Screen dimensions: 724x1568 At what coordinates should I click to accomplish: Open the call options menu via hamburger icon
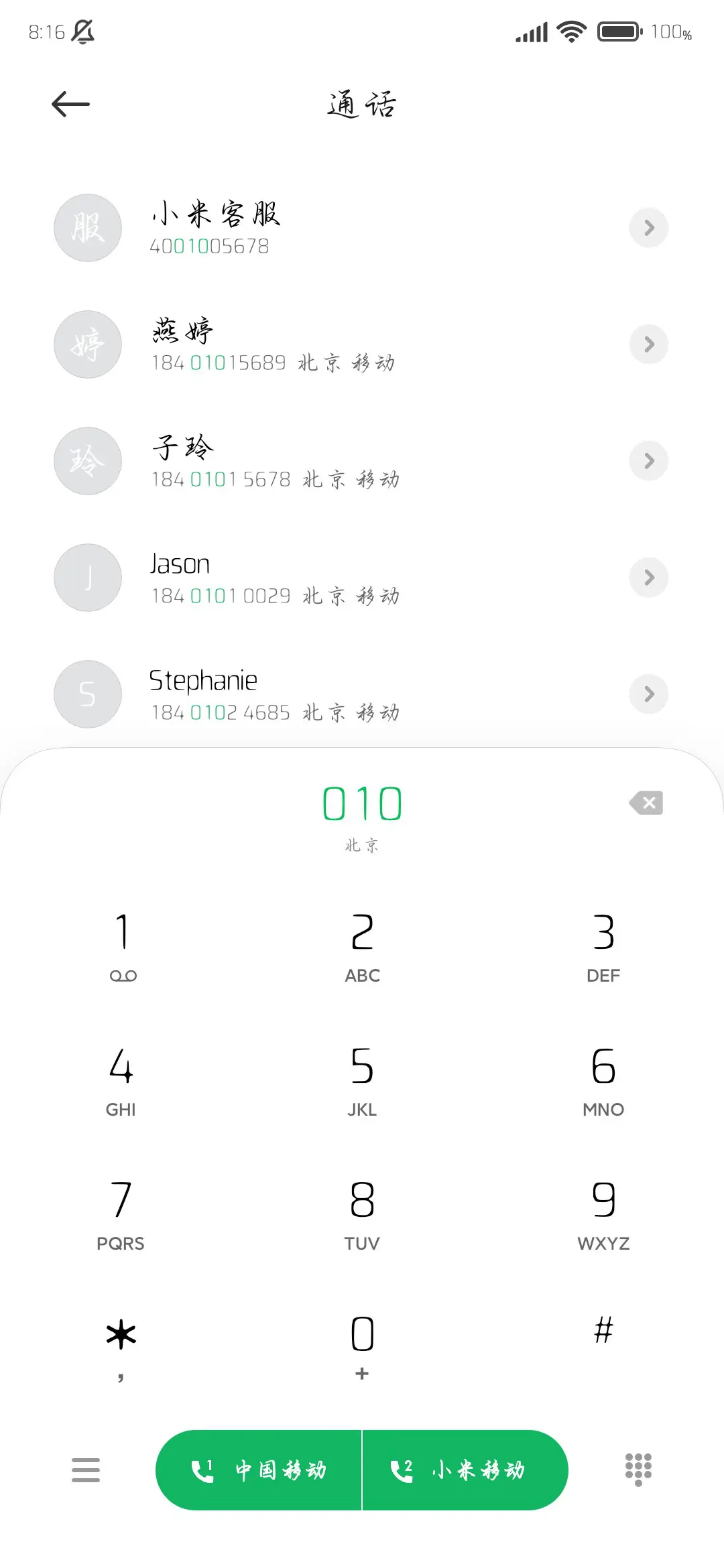pyautogui.click(x=86, y=1470)
